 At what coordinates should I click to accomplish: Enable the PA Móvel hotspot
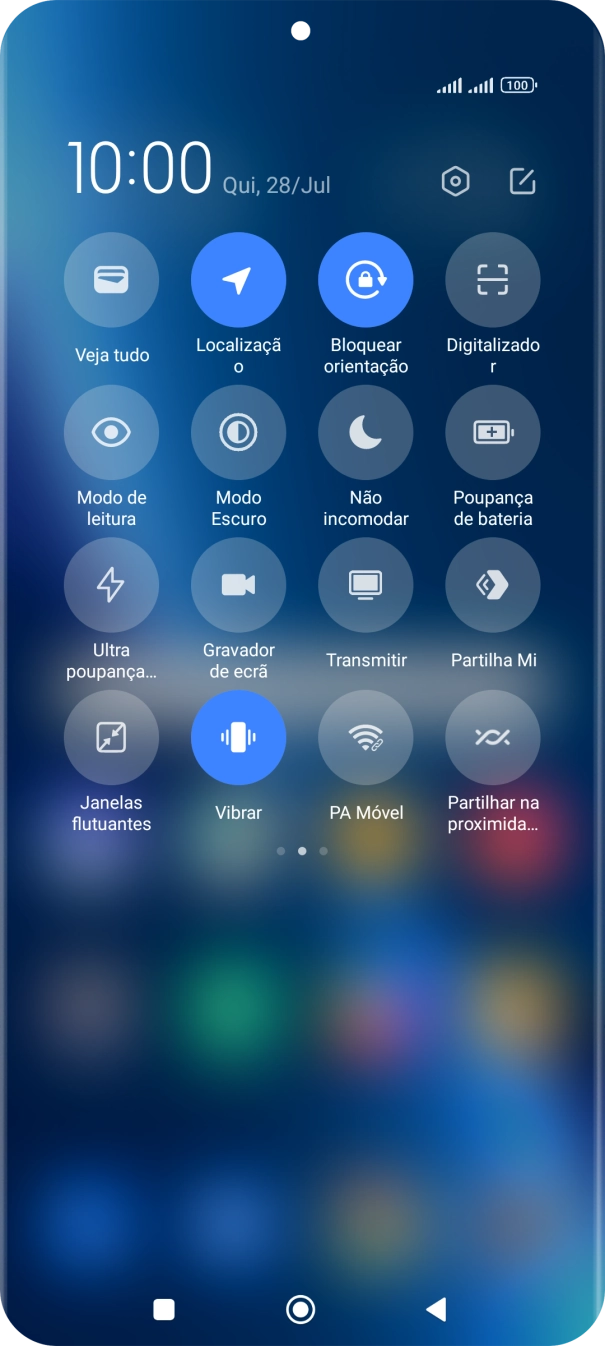pyautogui.click(x=365, y=737)
